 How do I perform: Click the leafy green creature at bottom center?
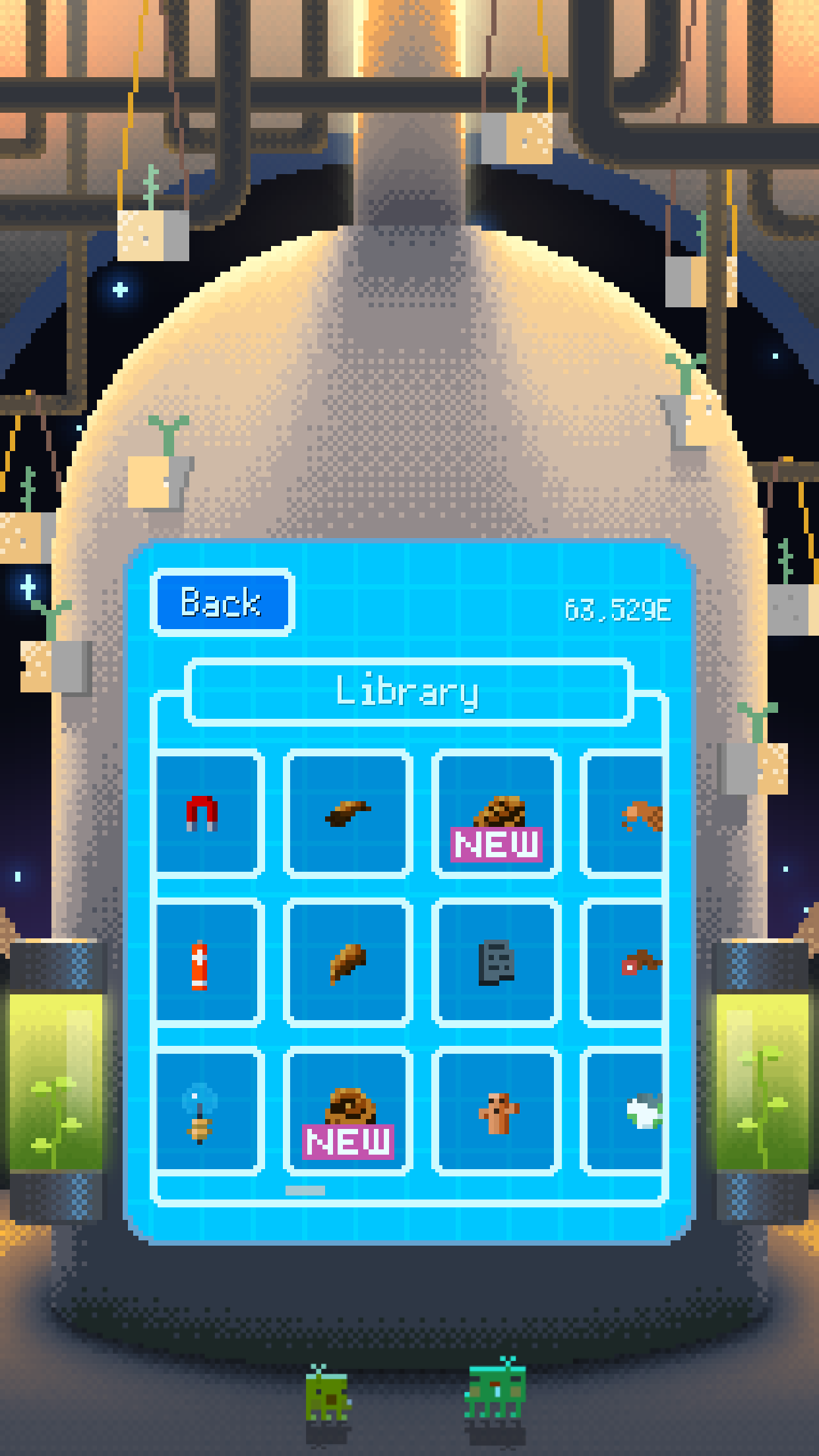click(499, 1398)
